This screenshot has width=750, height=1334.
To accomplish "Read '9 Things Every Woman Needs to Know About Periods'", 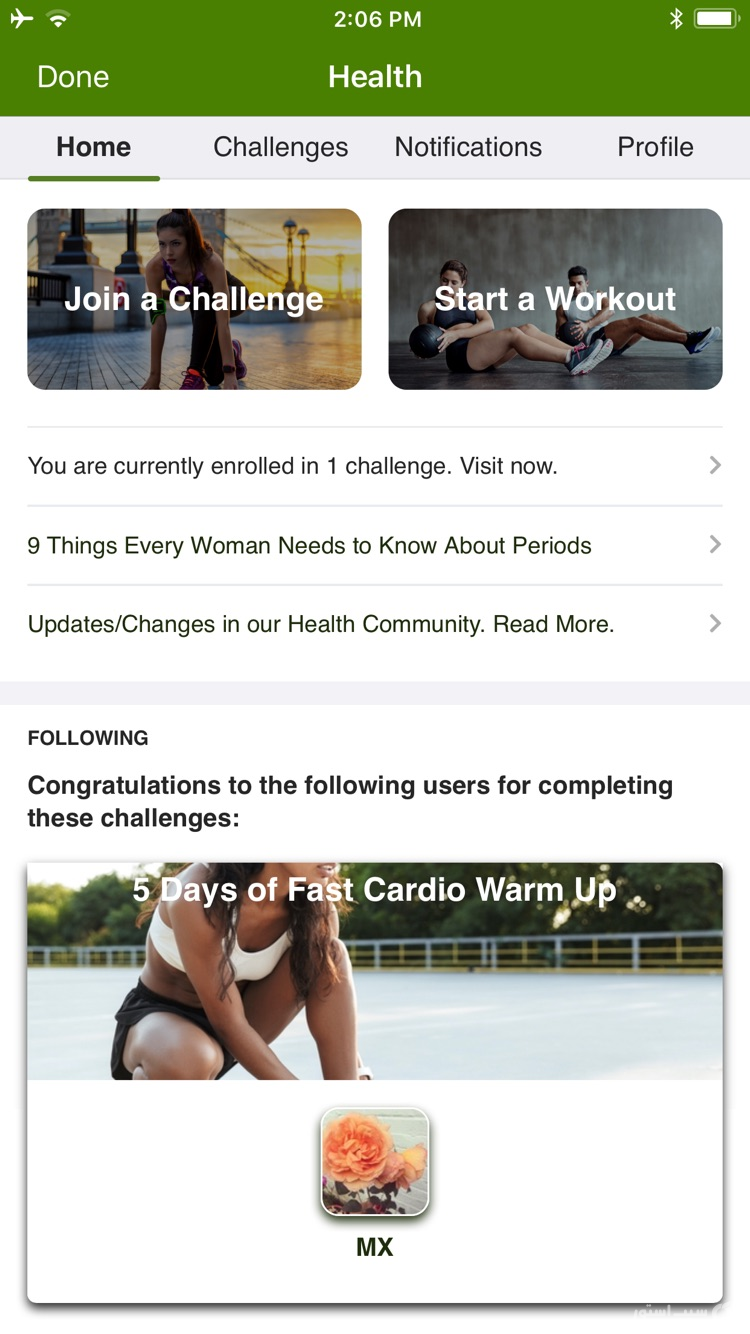I will [x=310, y=545].
